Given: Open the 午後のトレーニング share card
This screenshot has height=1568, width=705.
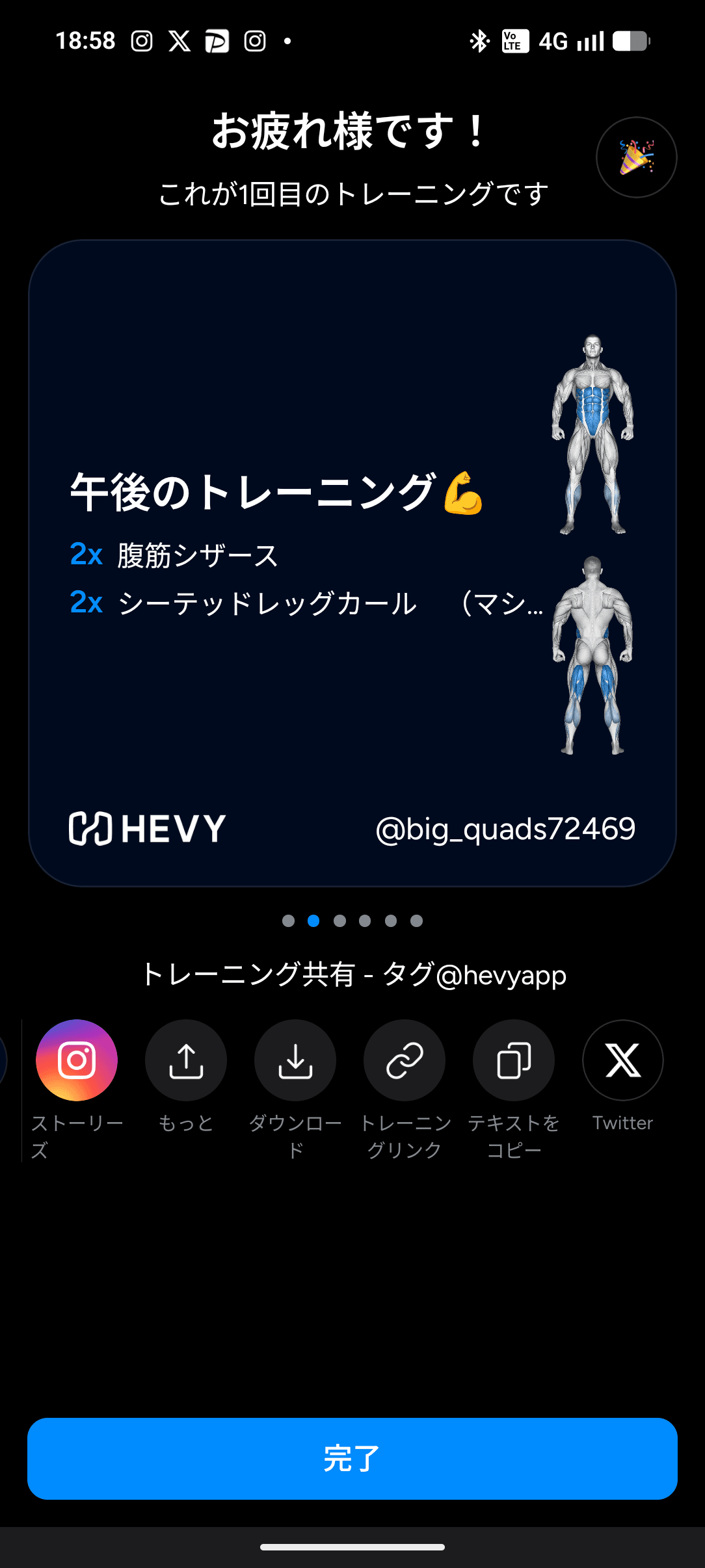Looking at the screenshot, I should tap(352, 563).
